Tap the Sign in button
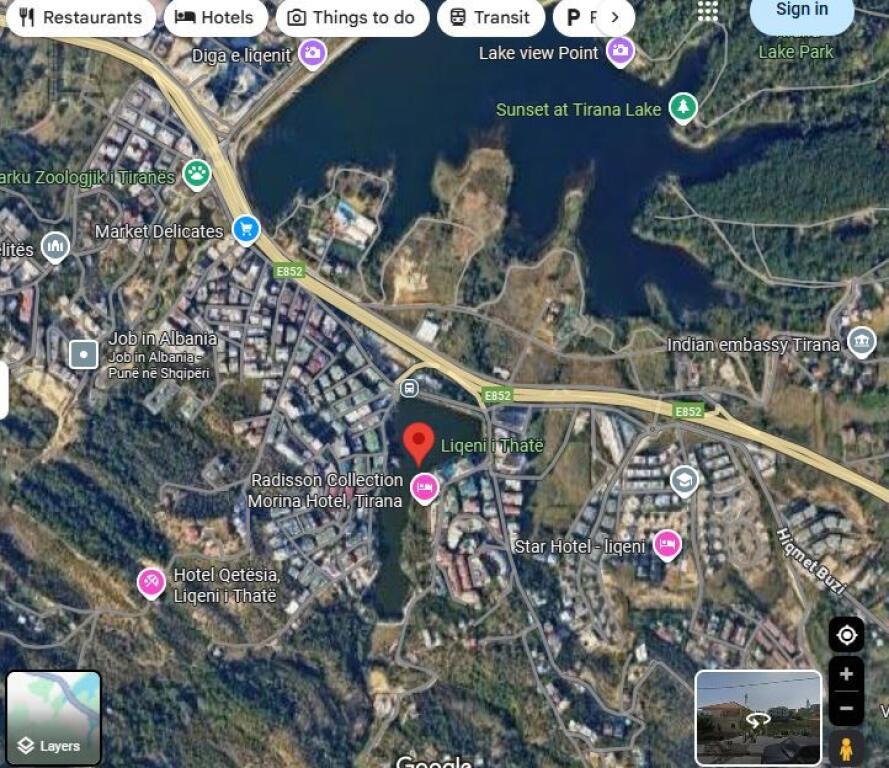This screenshot has height=768, width=889. tap(801, 10)
